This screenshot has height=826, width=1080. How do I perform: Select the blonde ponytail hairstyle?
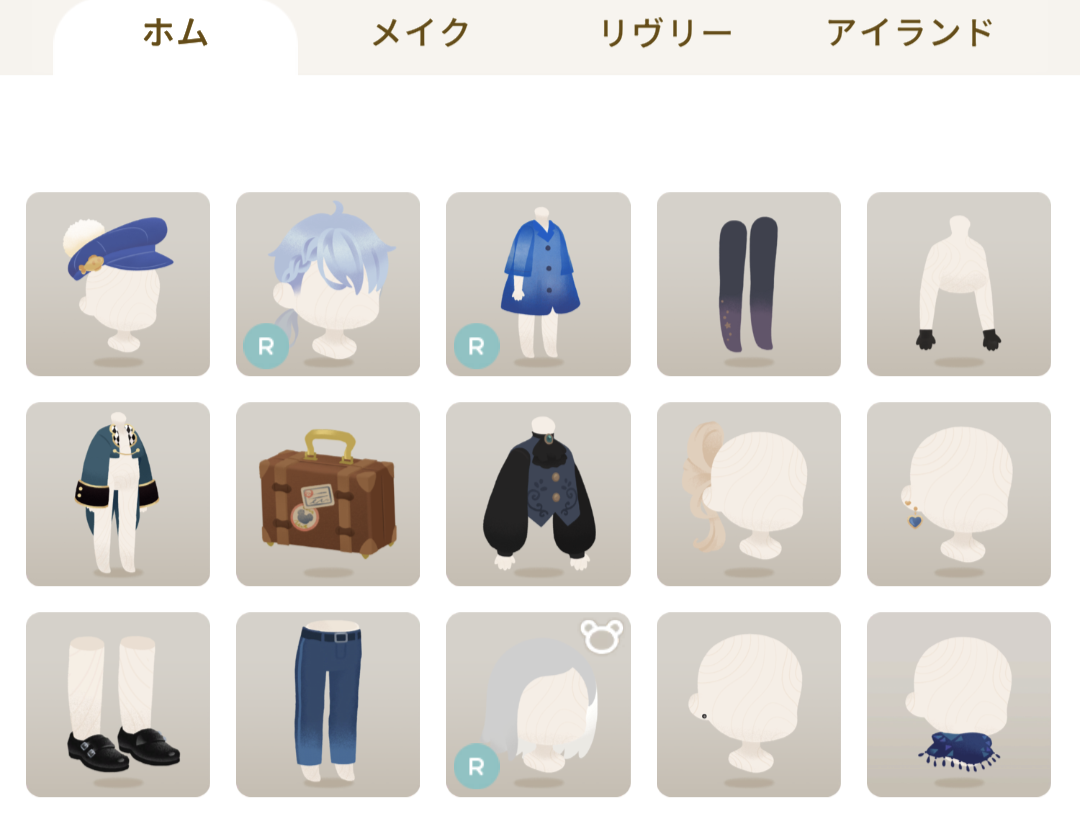tap(748, 494)
